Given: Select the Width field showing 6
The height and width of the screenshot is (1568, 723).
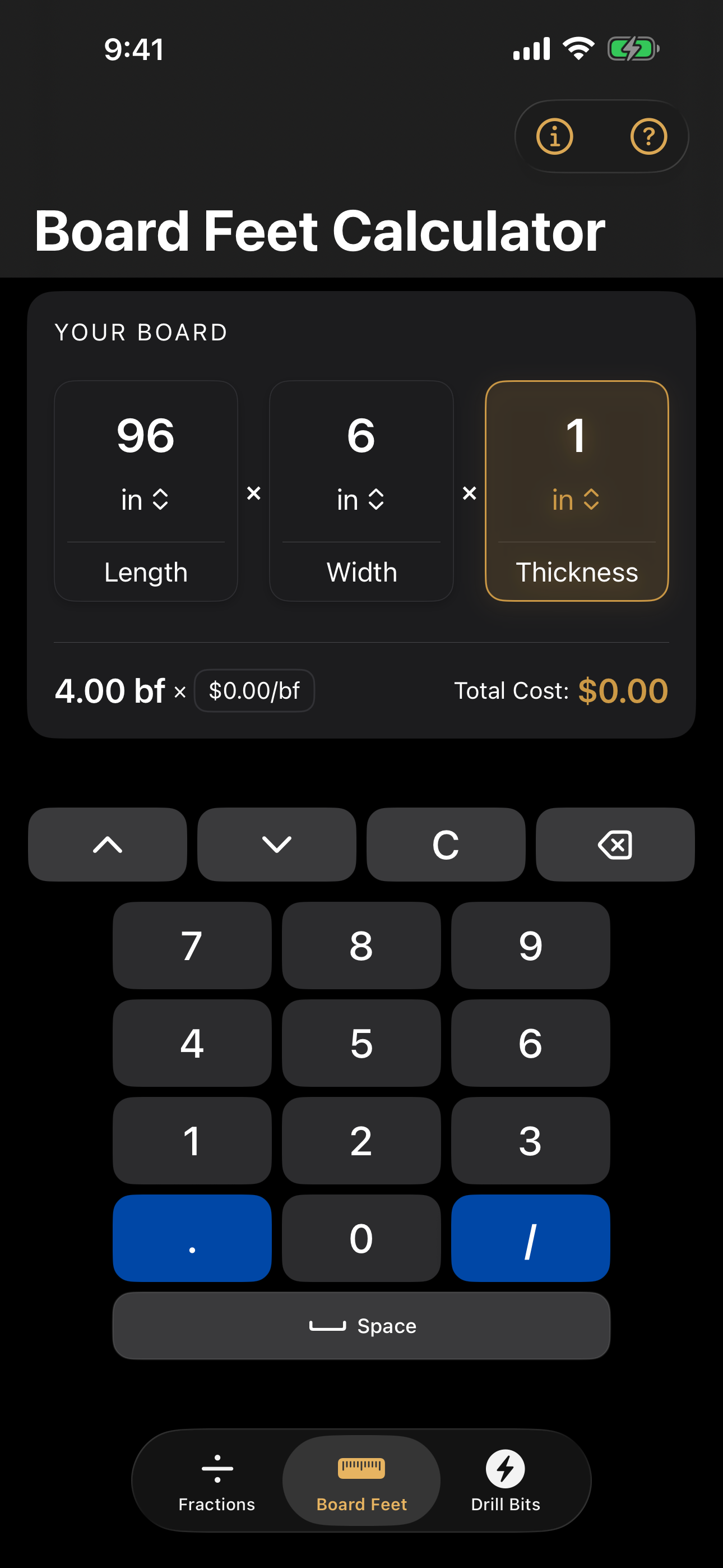Looking at the screenshot, I should (x=361, y=436).
